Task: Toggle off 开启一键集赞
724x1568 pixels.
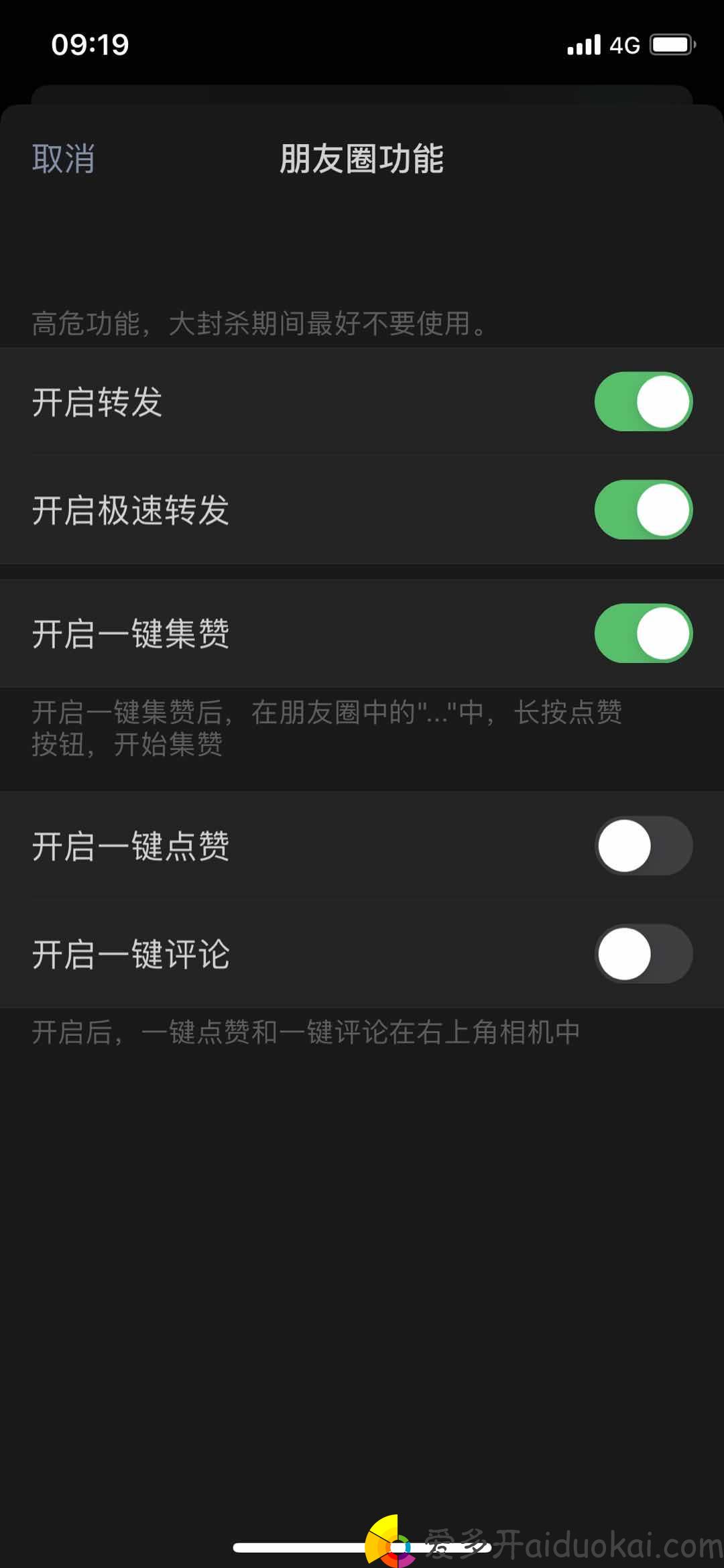Action: coord(644,634)
